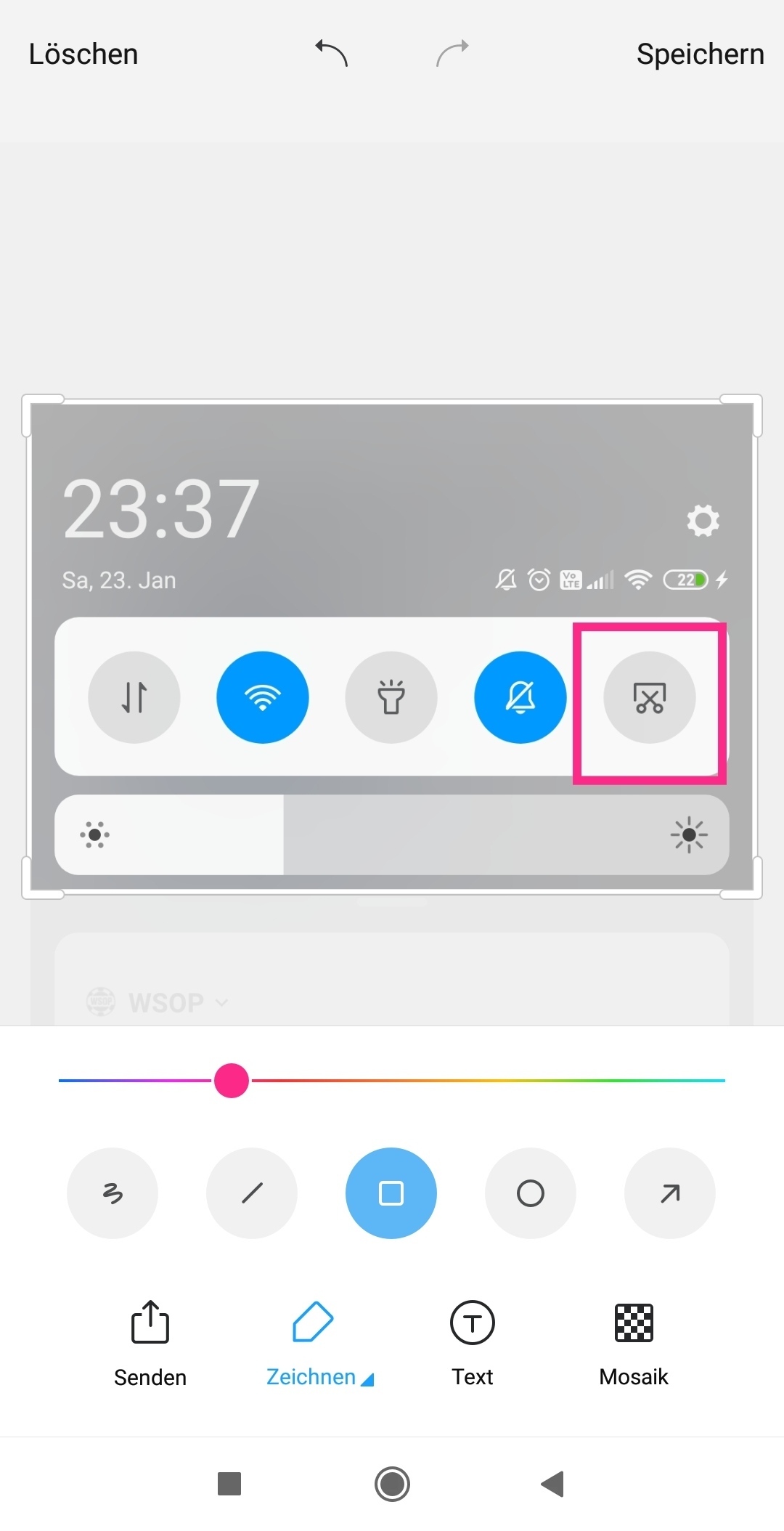Select the circle shape tool
The height and width of the screenshot is (1531, 784).
click(531, 1193)
